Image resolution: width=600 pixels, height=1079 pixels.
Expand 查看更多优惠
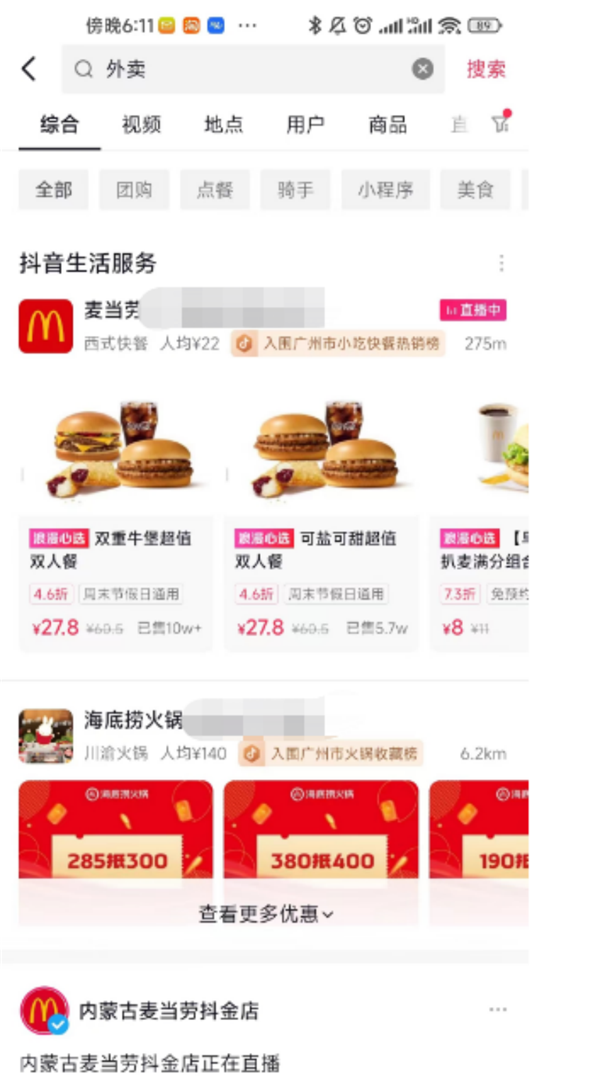(265, 913)
